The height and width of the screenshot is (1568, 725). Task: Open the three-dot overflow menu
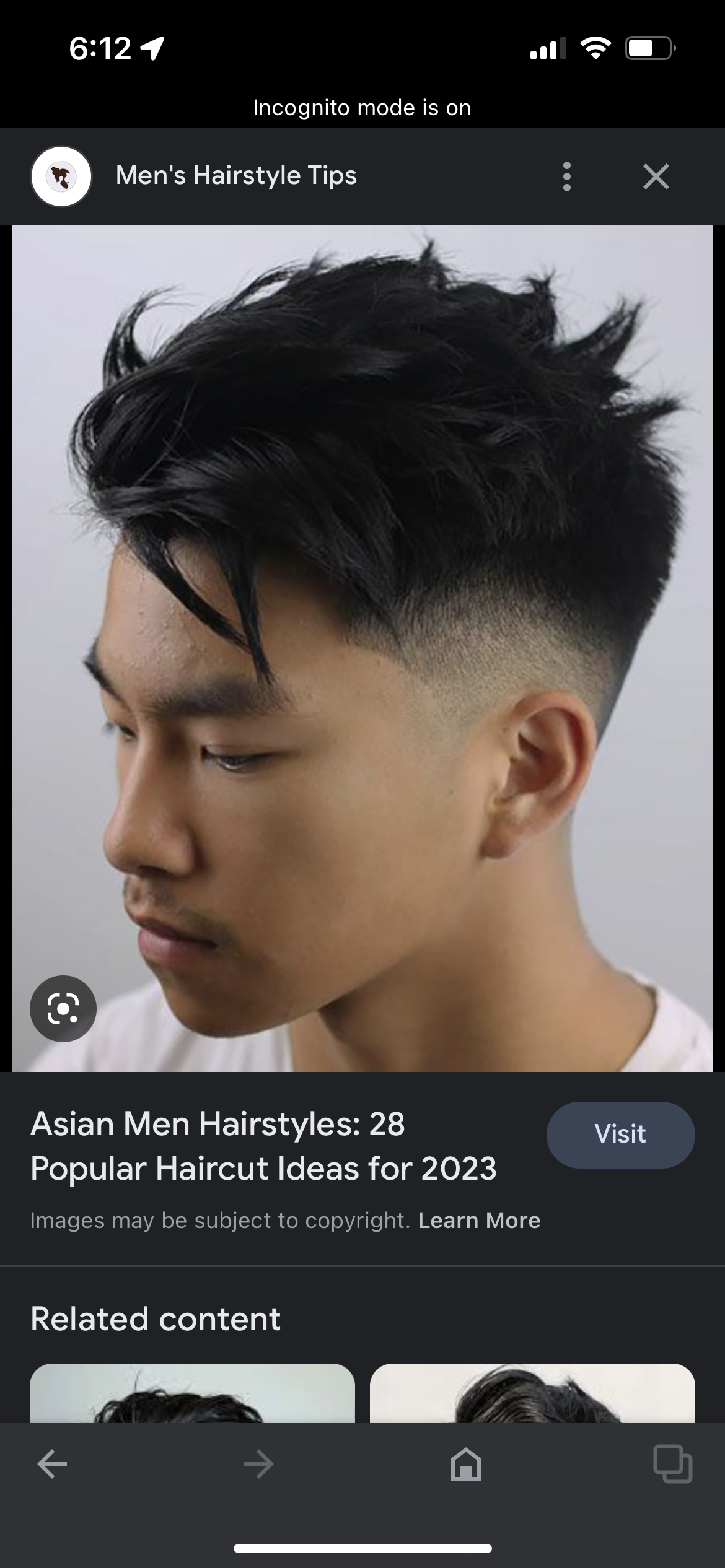coord(566,176)
